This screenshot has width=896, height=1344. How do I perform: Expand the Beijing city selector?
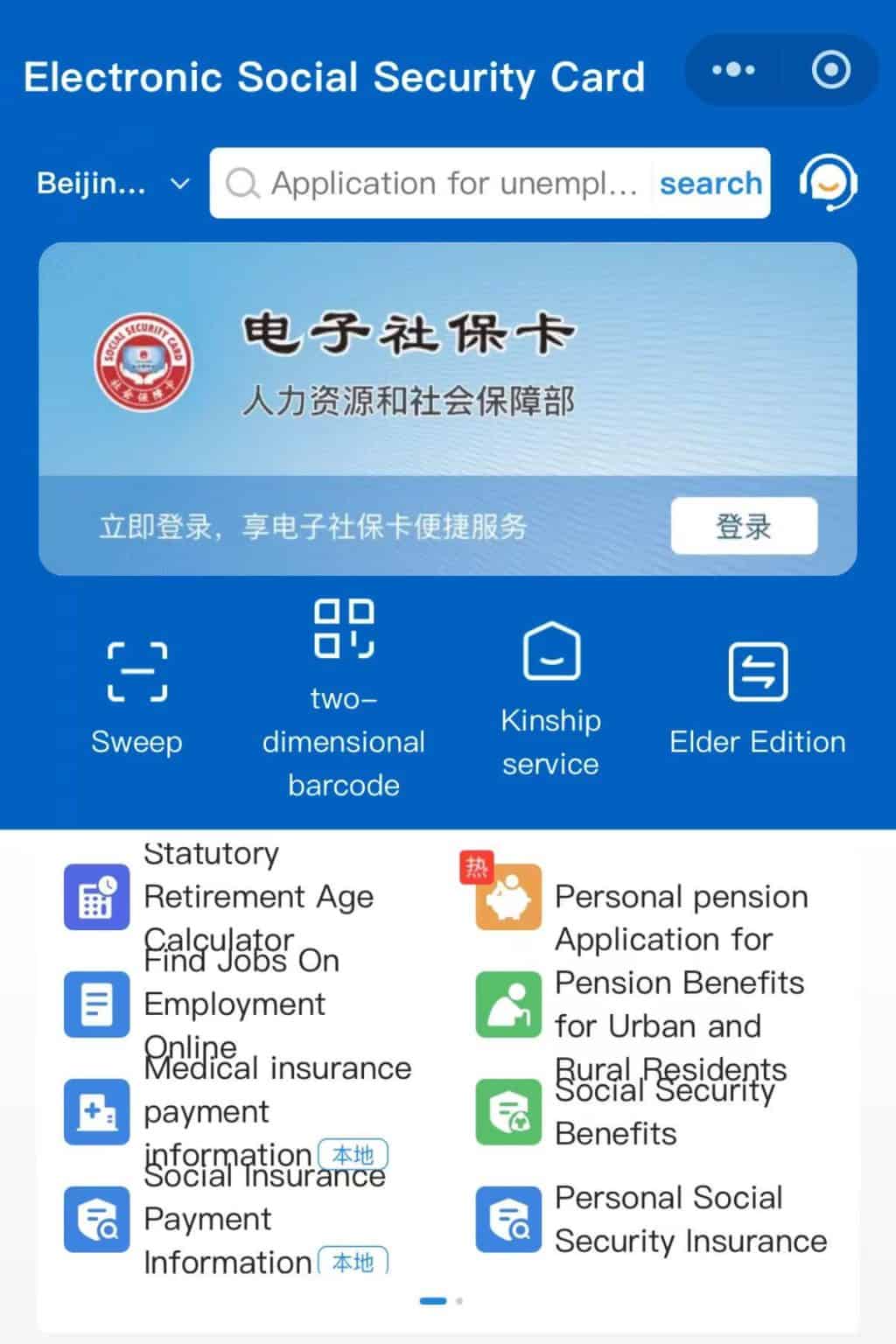click(112, 184)
